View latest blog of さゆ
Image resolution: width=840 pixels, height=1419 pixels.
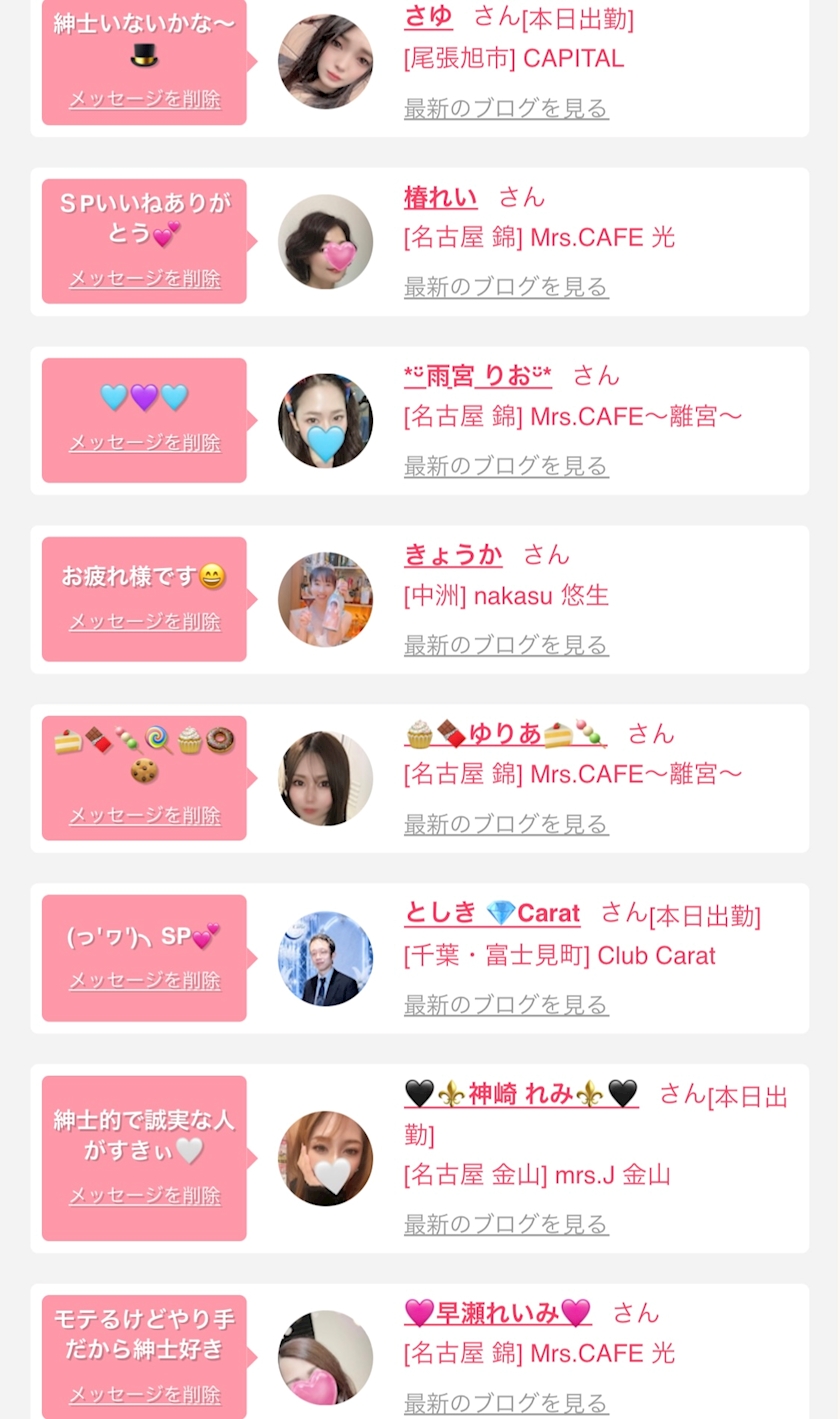tap(506, 108)
